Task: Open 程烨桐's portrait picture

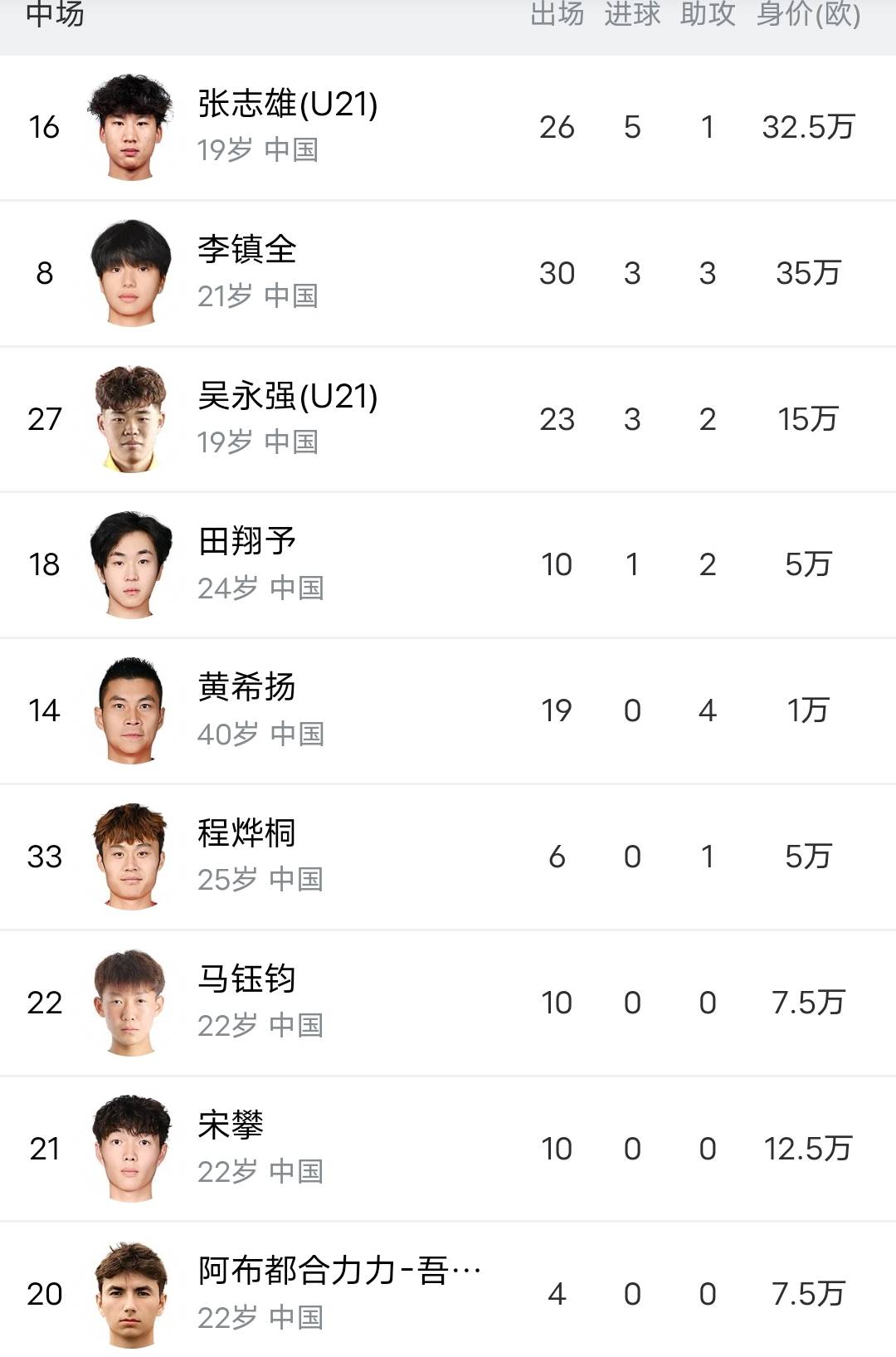Action: [130, 857]
